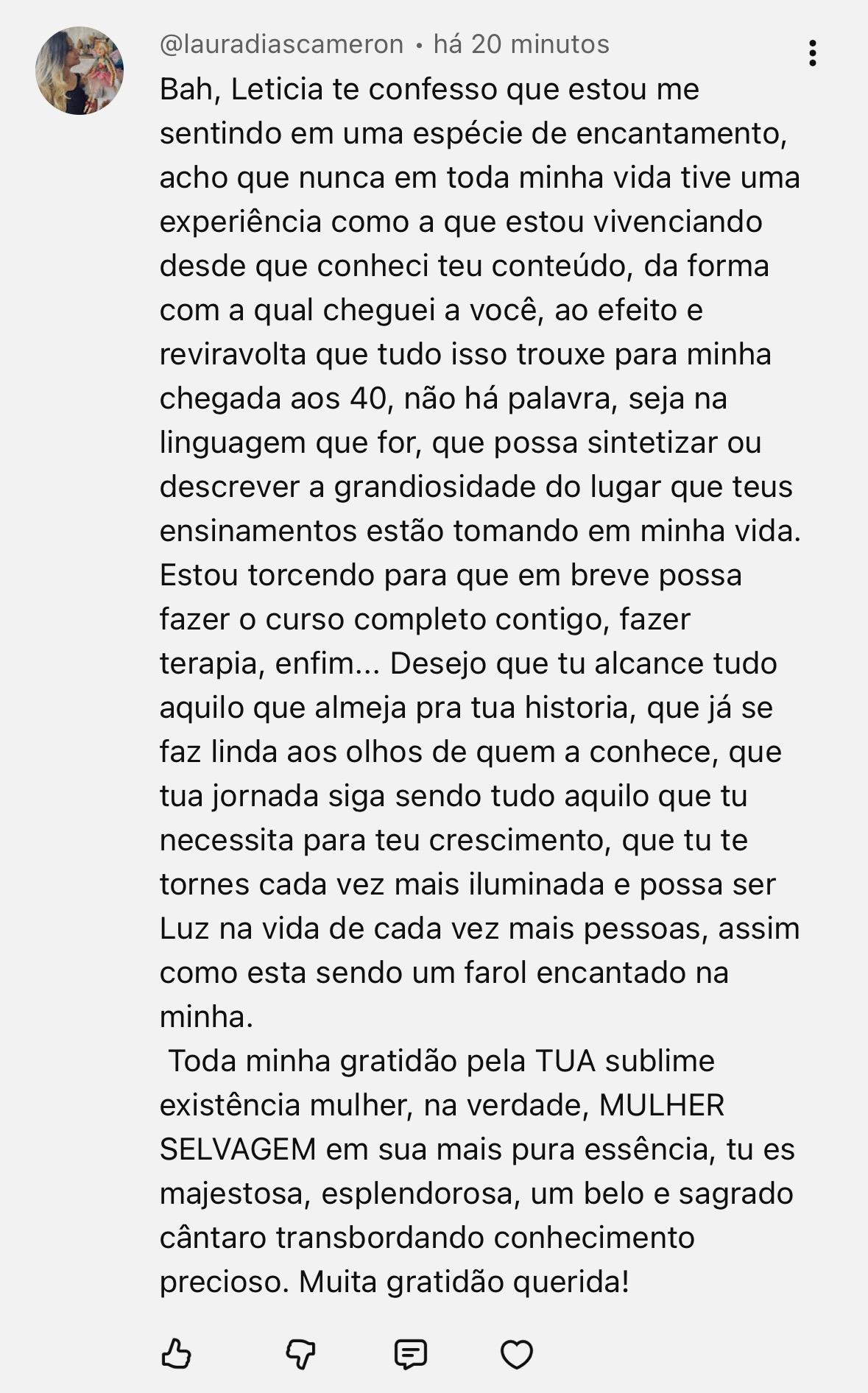Open the commenter's profile picture
Screen dimensions: 868x1393
(x=80, y=71)
